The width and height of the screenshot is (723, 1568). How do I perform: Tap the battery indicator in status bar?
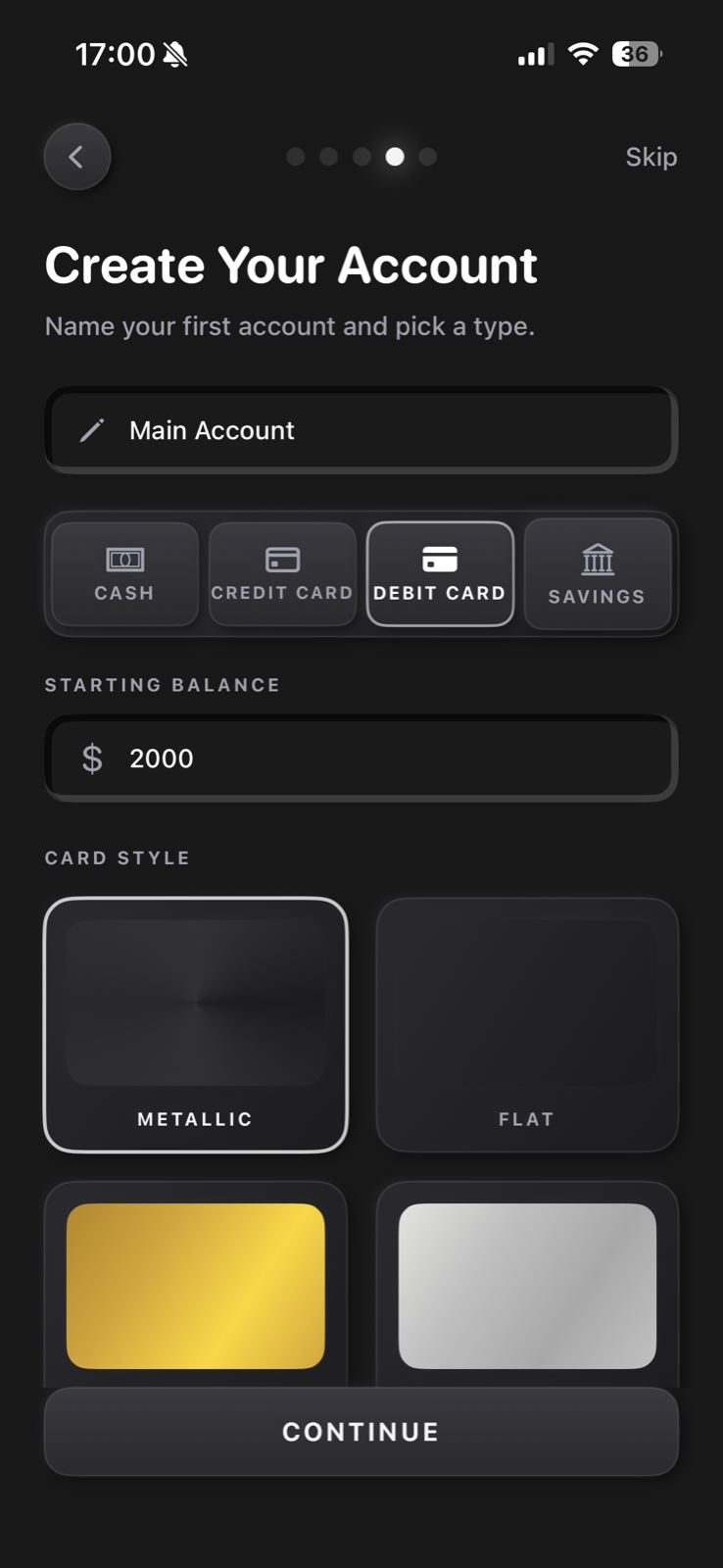pos(635,54)
